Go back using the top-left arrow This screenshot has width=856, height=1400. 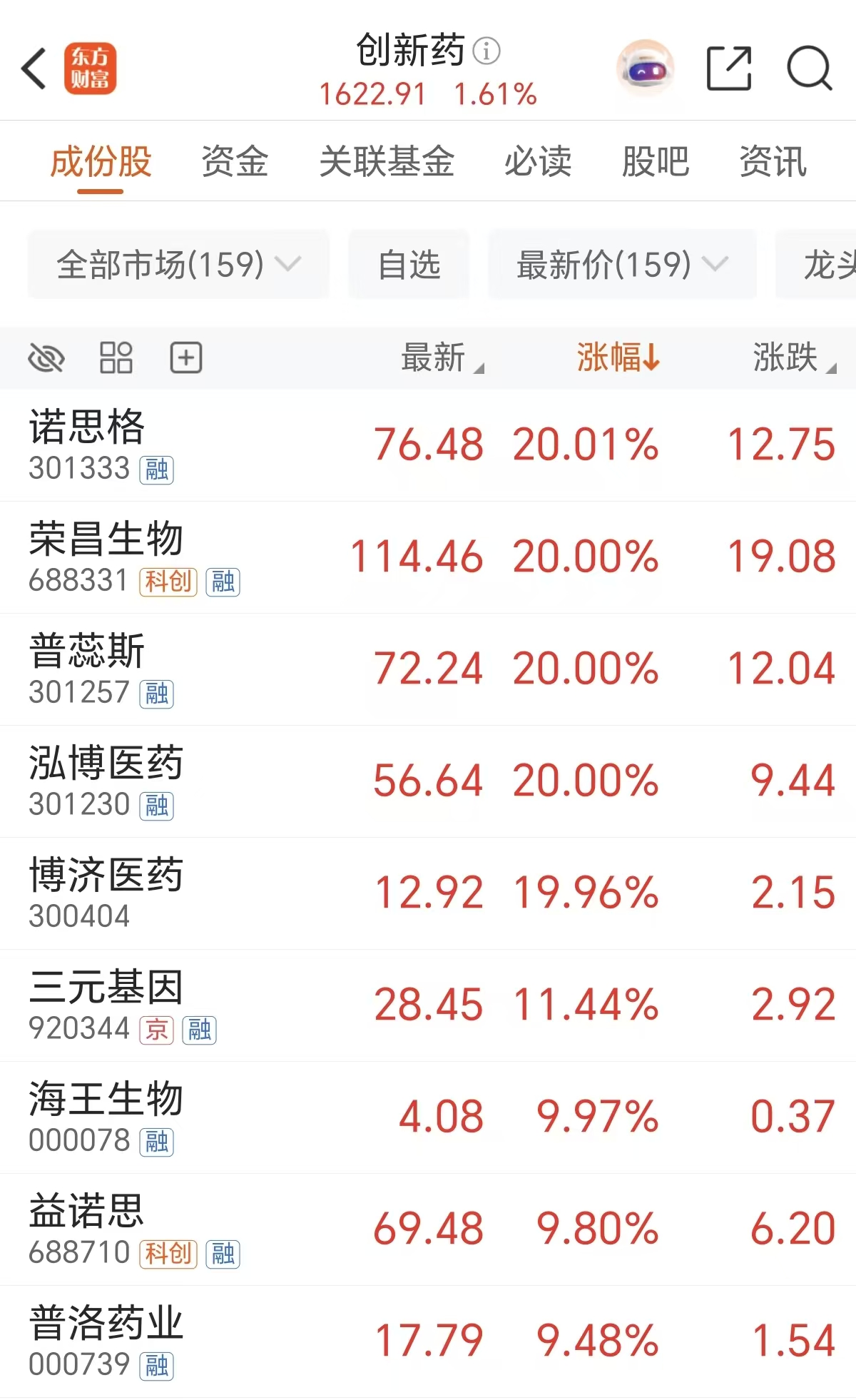[x=34, y=69]
